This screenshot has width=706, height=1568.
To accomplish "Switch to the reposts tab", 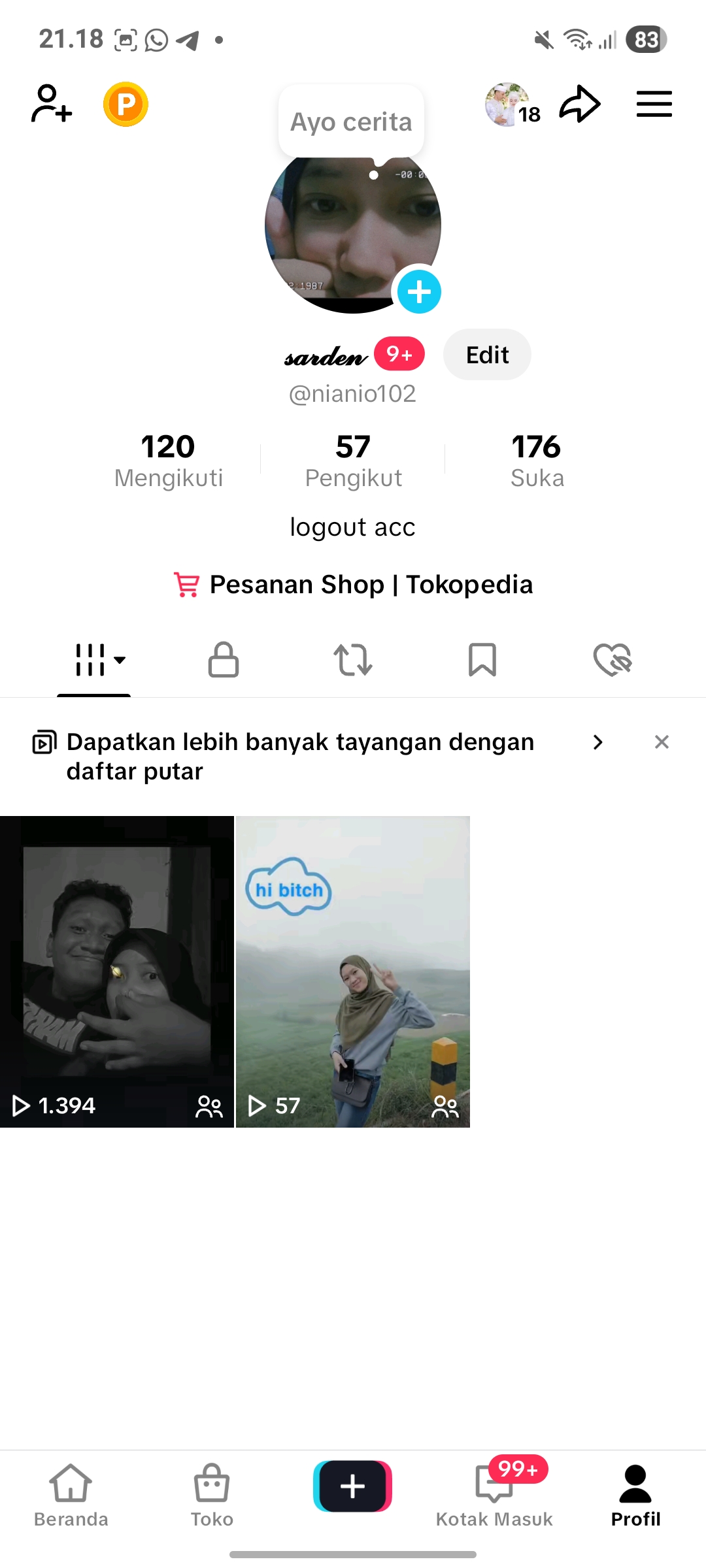I will (353, 659).
